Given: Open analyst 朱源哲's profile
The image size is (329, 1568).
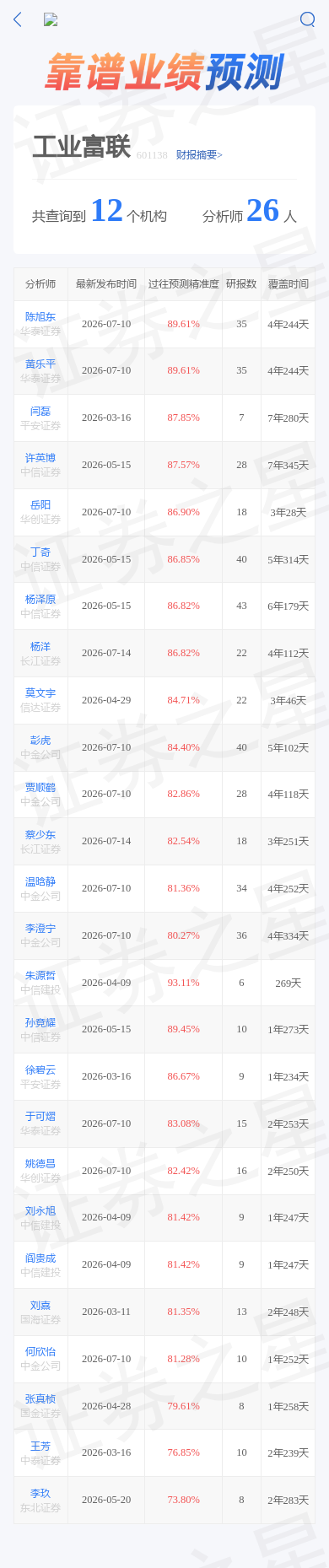Looking at the screenshot, I should click(x=40, y=976).
